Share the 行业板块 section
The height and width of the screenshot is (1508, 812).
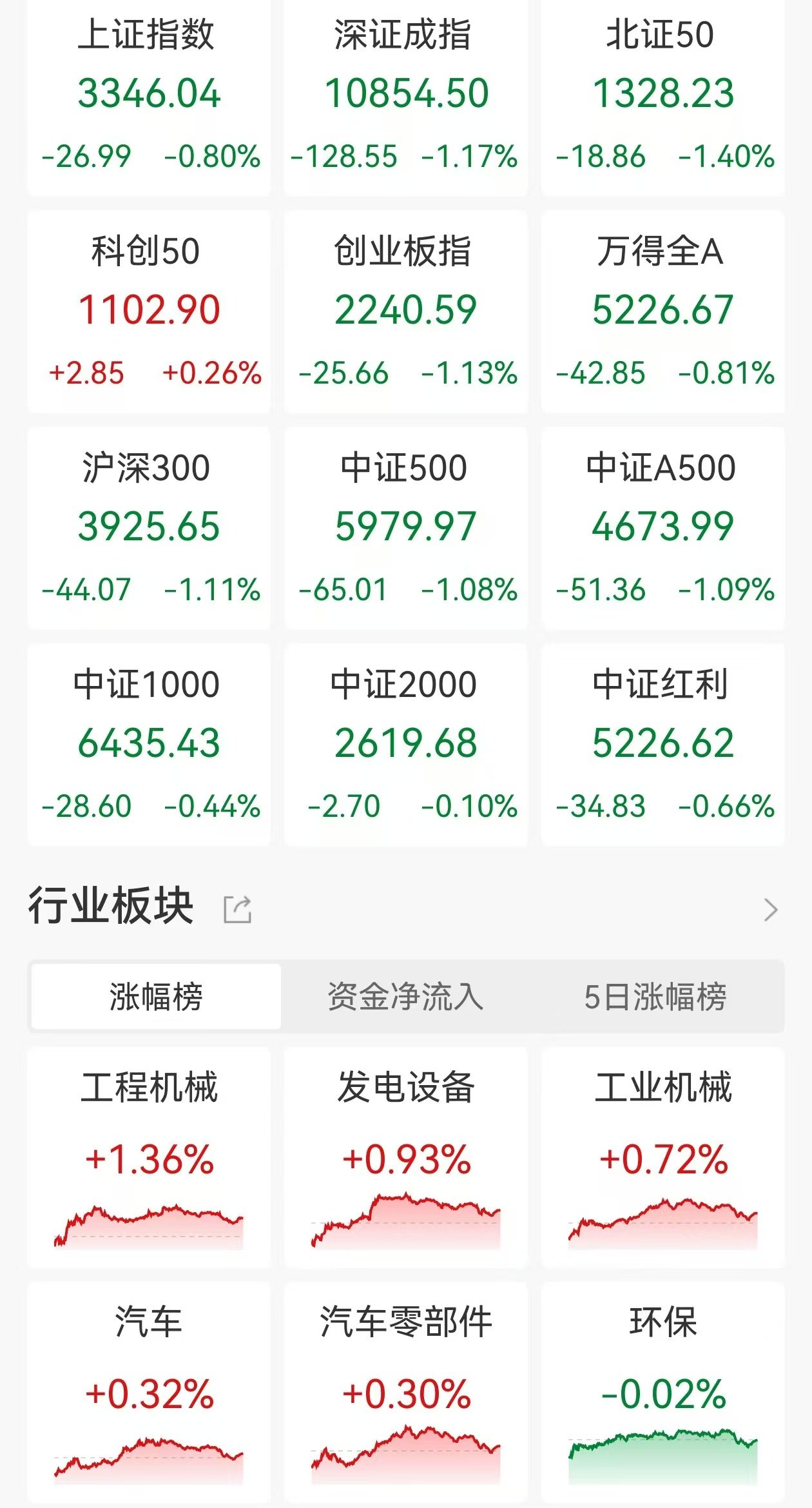237,910
